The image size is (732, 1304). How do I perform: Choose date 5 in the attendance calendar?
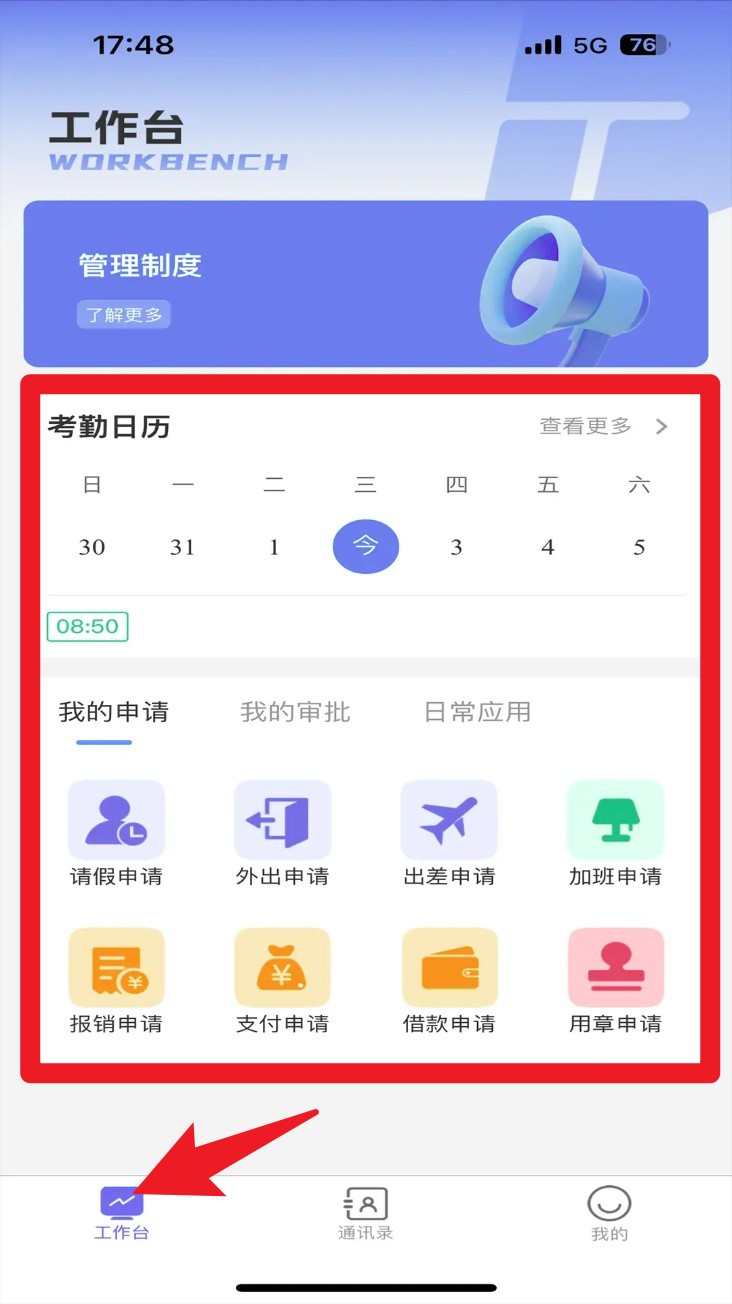pyautogui.click(x=639, y=547)
